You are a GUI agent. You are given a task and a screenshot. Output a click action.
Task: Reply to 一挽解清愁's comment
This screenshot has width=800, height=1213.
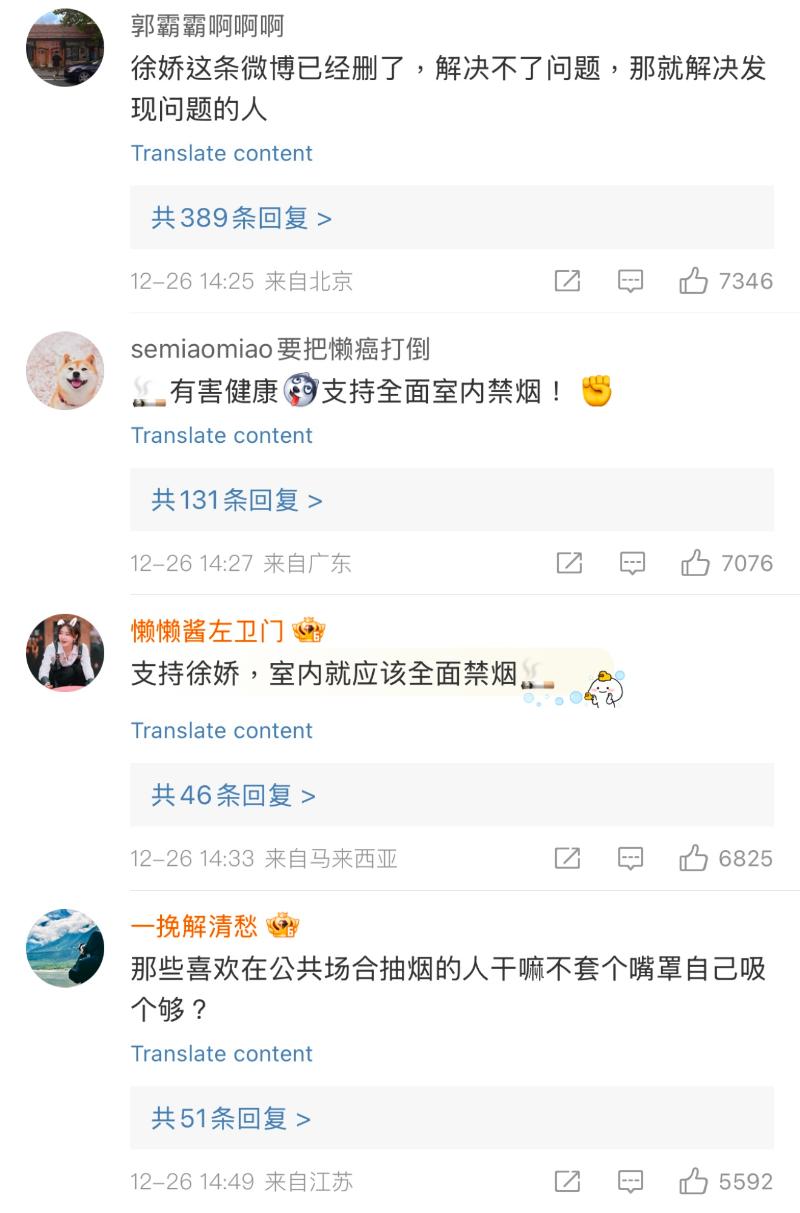(x=630, y=1181)
